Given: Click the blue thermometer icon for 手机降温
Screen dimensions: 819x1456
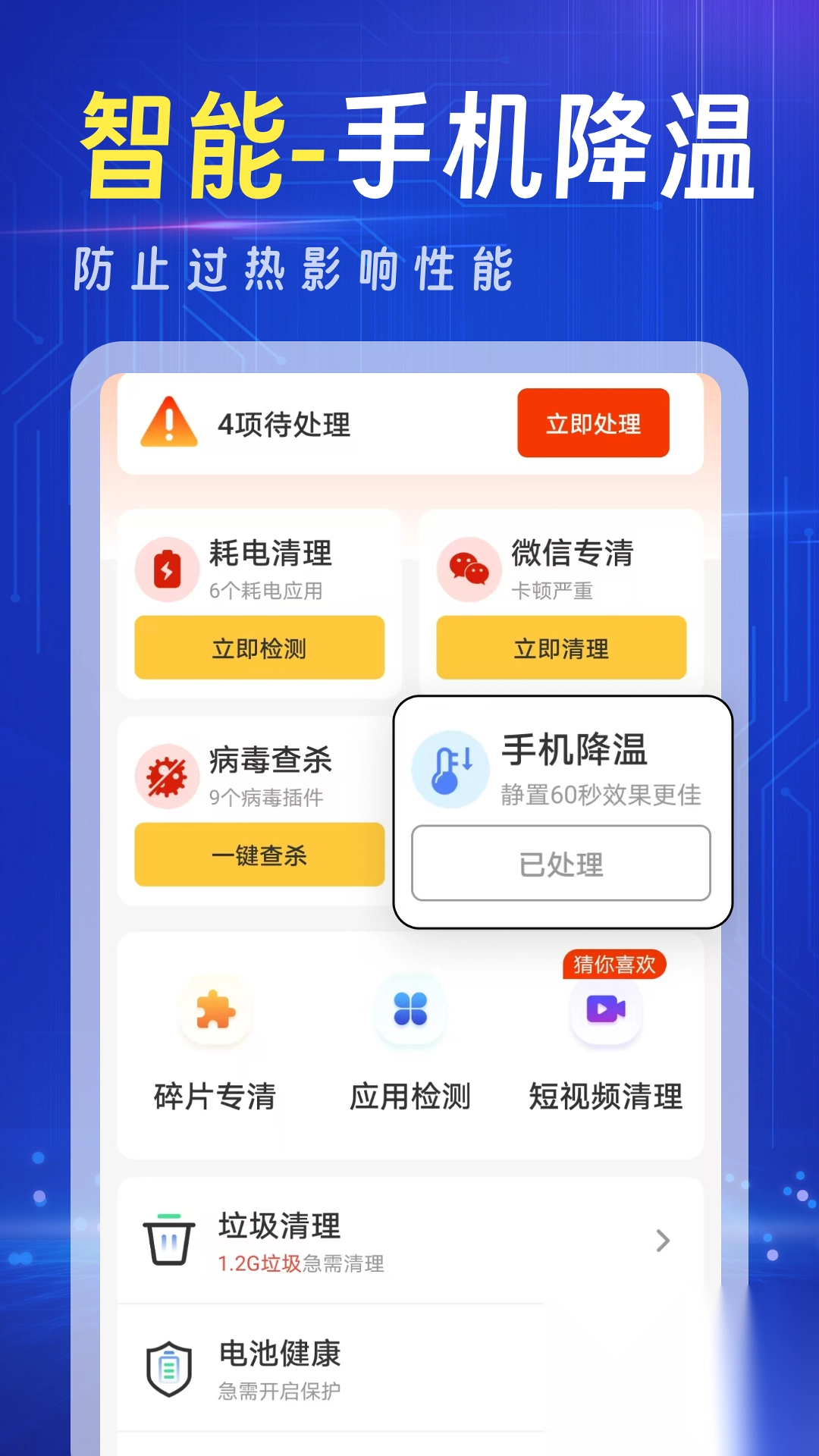Looking at the screenshot, I should click(450, 767).
